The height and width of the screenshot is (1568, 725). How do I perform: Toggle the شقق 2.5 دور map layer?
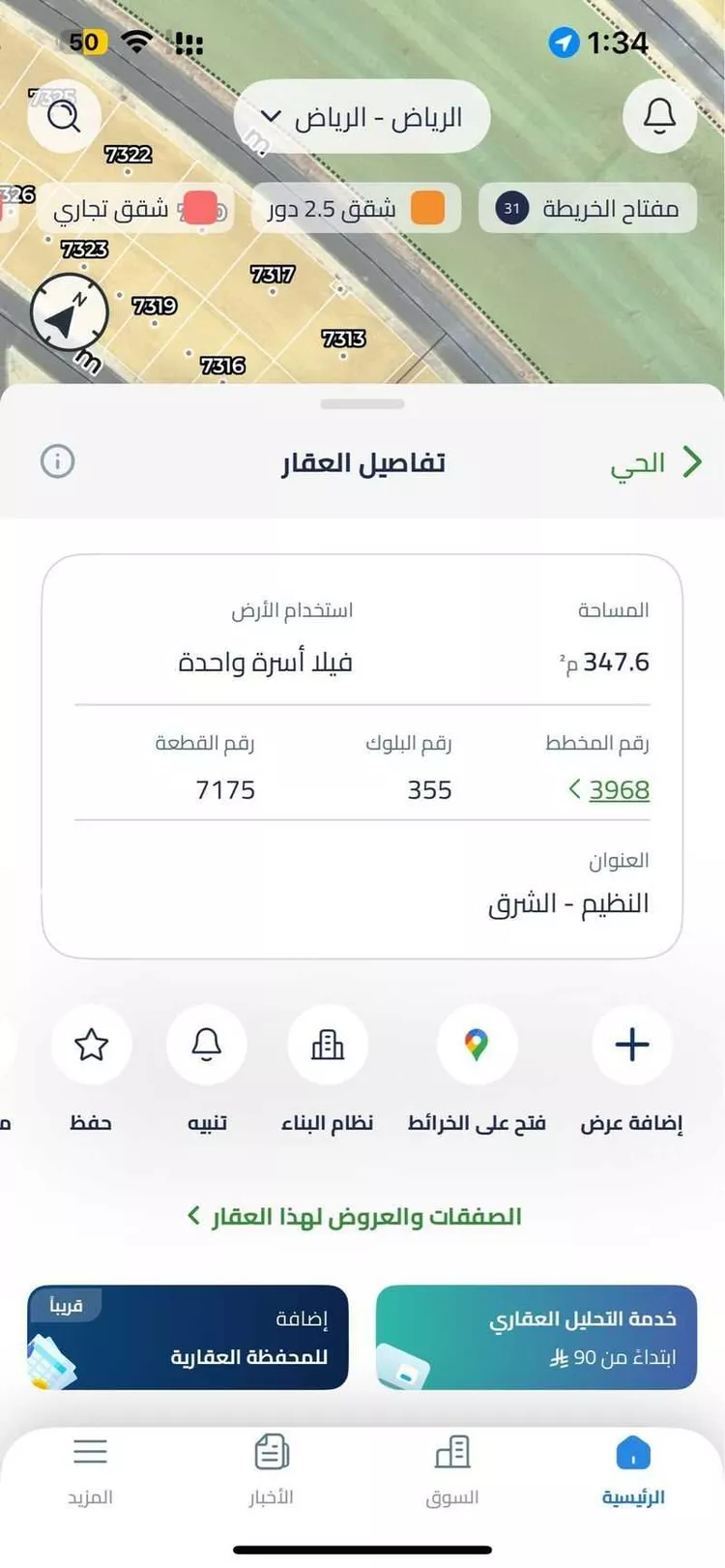tap(355, 207)
